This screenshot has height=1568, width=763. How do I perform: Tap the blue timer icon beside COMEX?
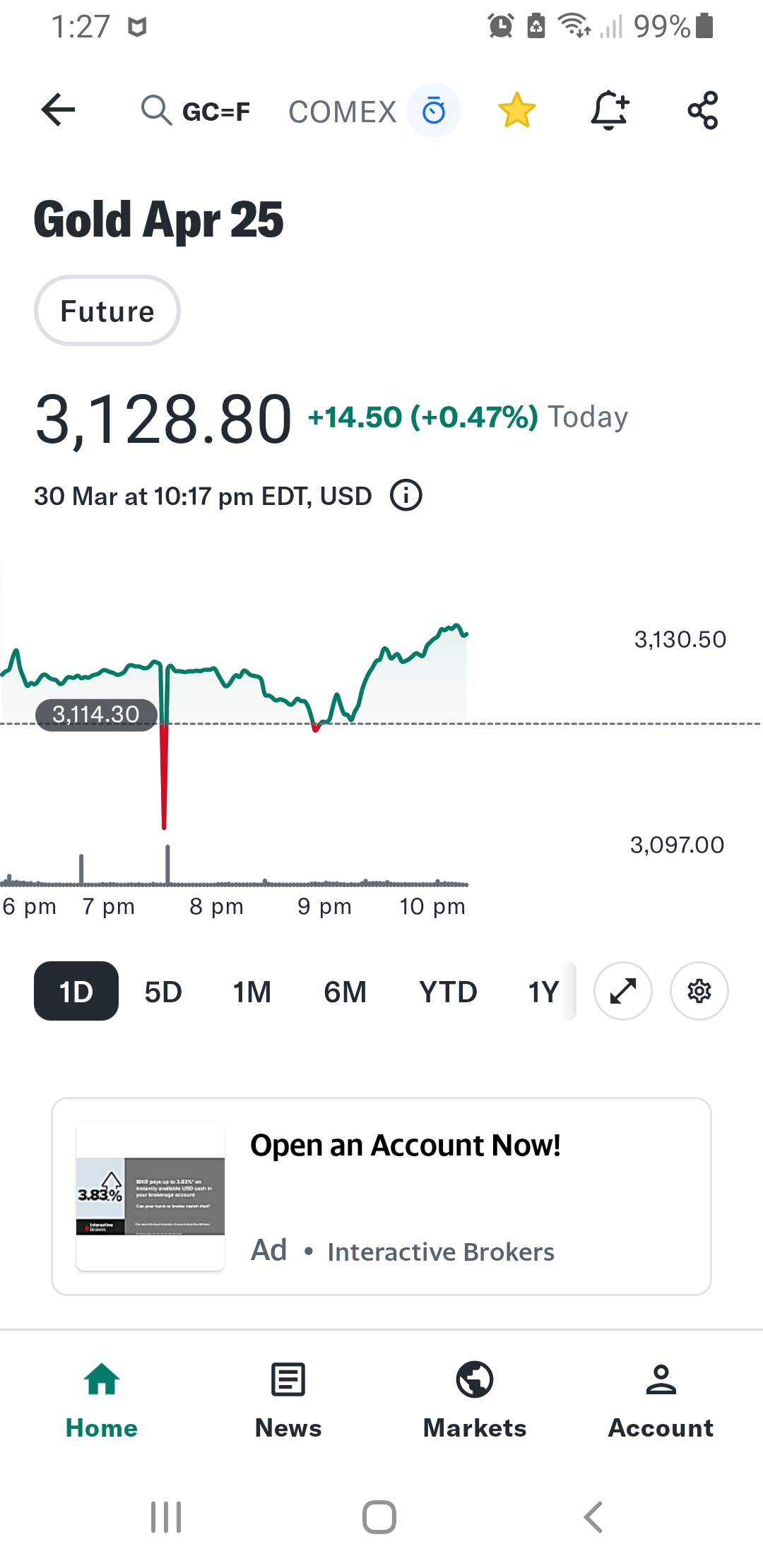coord(434,110)
